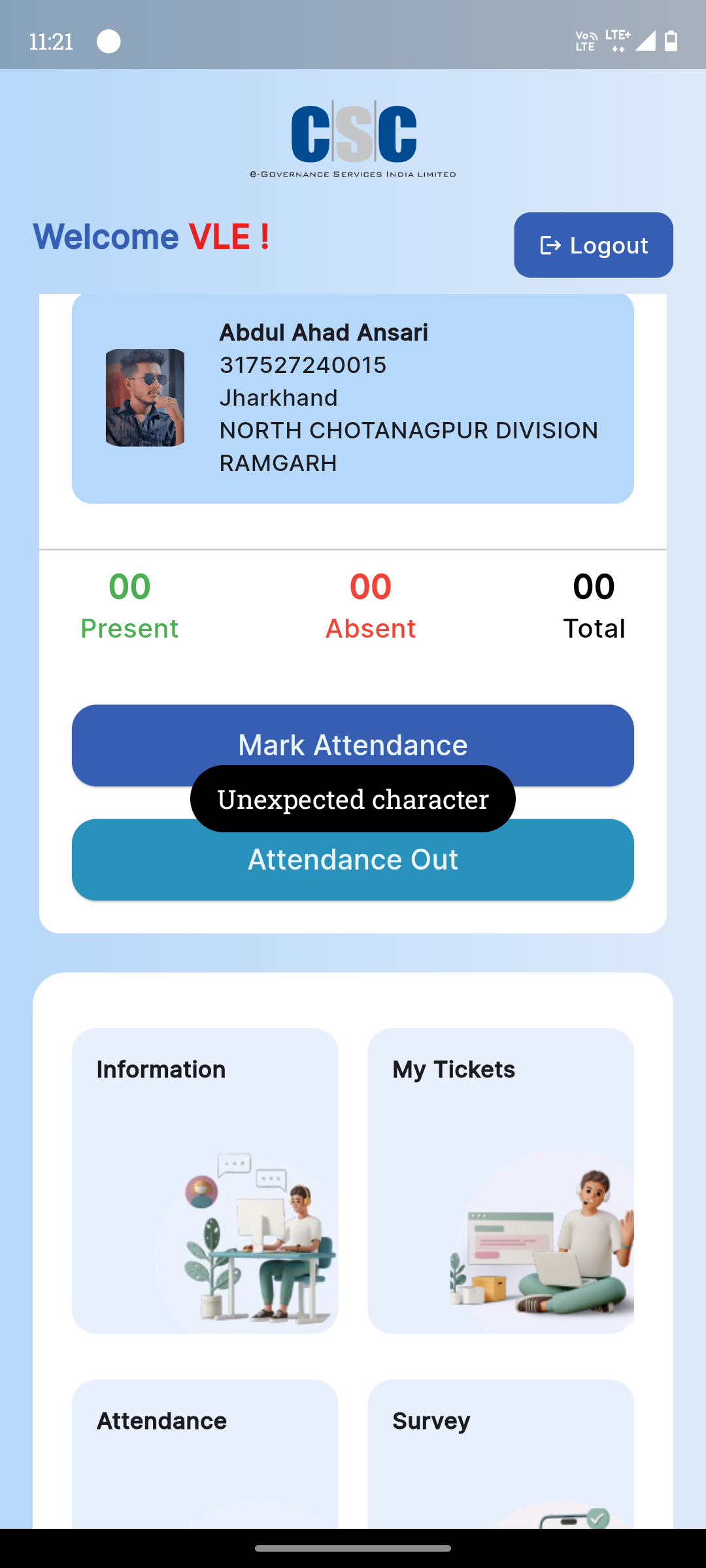706x1568 pixels.
Task: Log out of the VLE account
Action: coord(593,245)
